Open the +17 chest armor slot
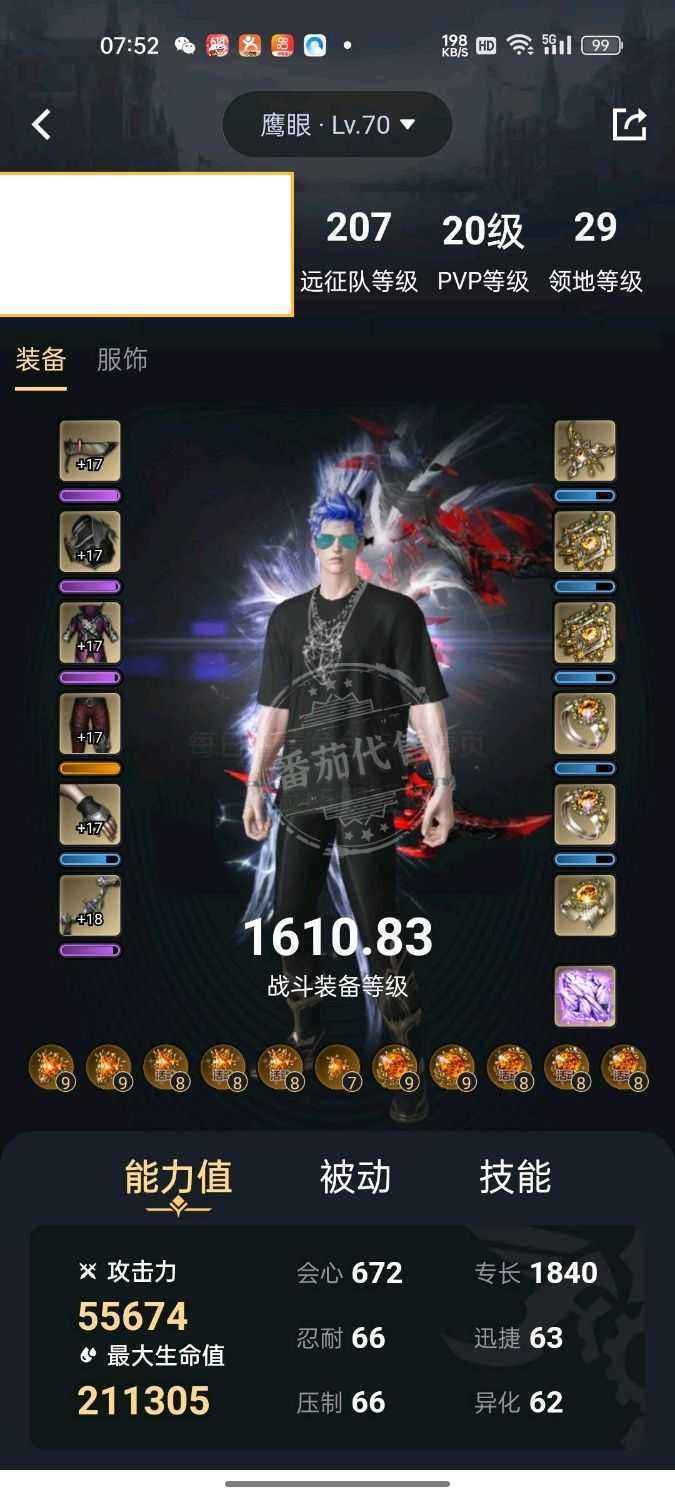Image resolution: width=675 pixels, height=1500 pixels. point(90,632)
